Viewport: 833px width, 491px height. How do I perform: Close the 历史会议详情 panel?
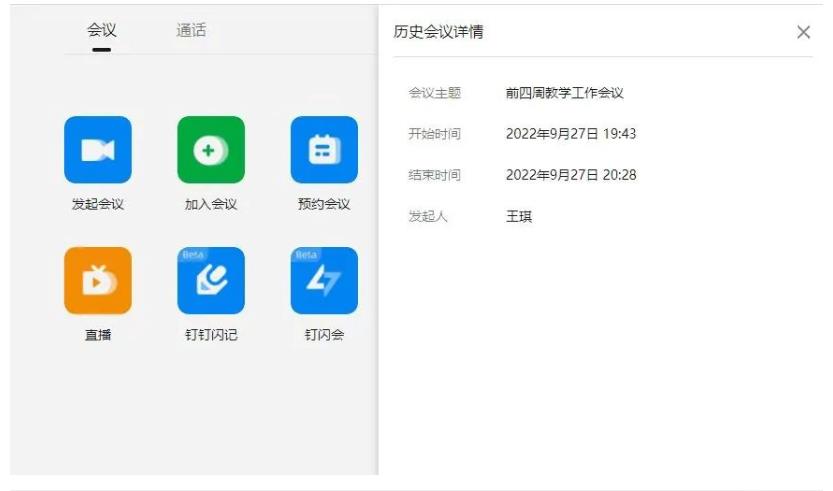tap(803, 32)
